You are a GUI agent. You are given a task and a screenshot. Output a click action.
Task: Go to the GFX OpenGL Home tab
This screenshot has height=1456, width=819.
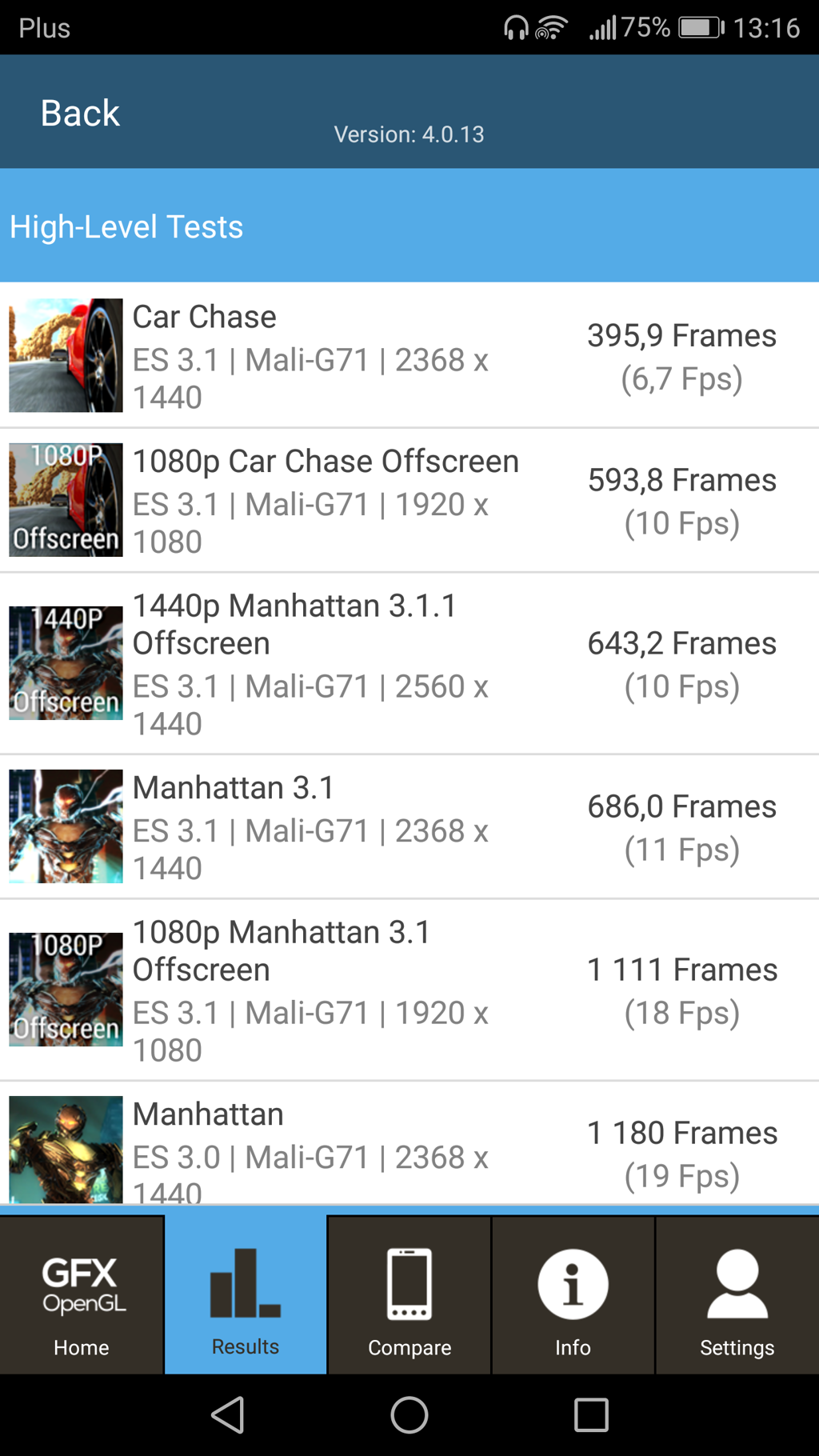pyautogui.click(x=82, y=1294)
